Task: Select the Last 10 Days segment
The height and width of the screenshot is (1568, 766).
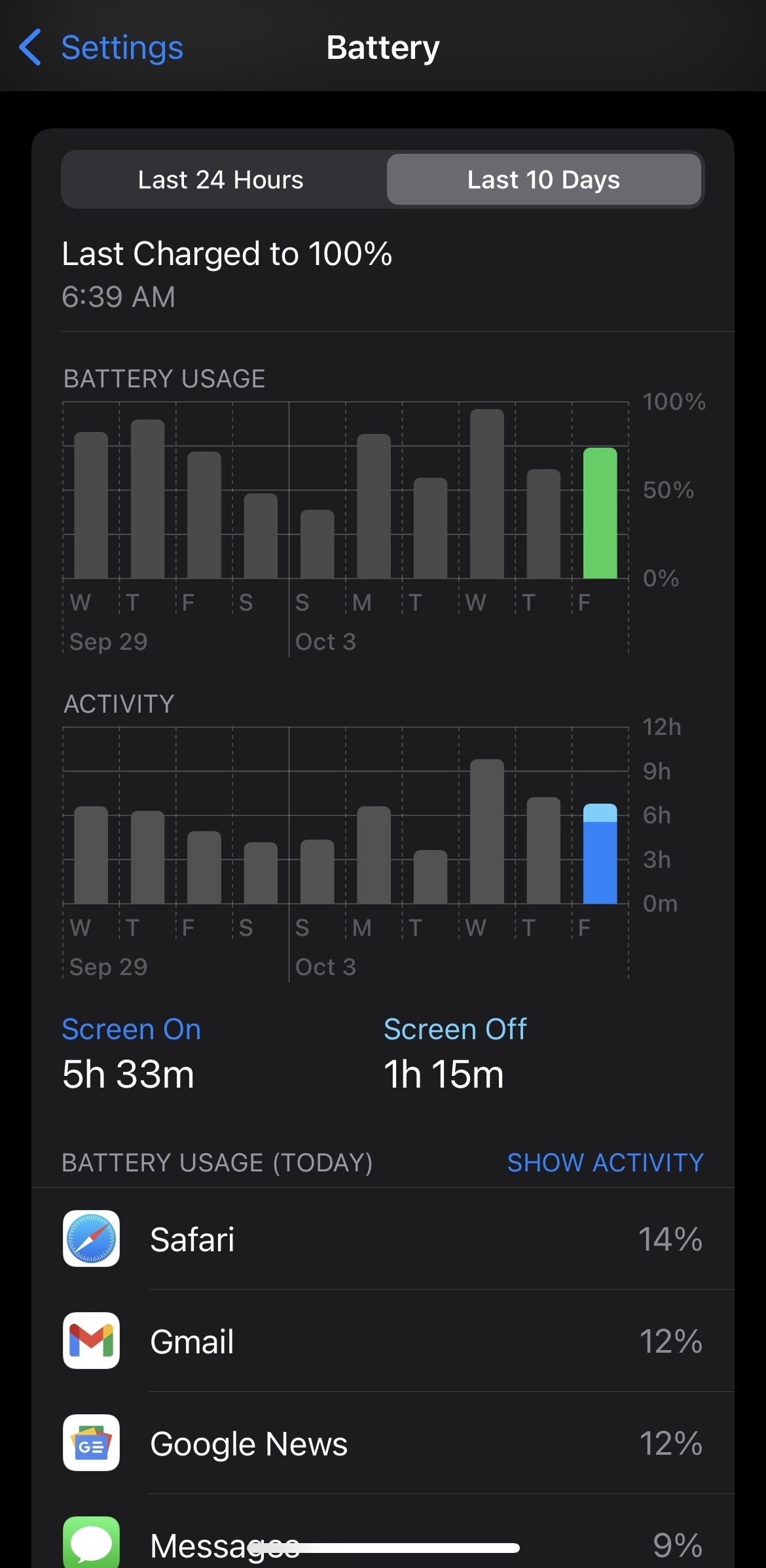Action: point(543,180)
